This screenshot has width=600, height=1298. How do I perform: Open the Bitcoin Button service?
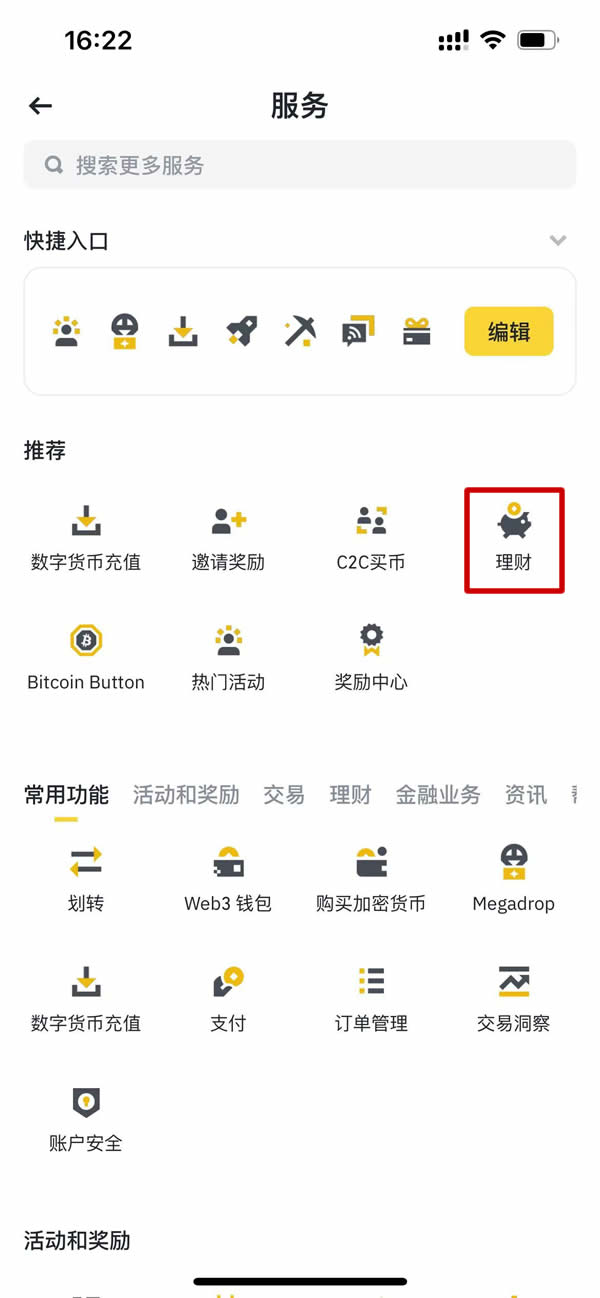coord(86,659)
